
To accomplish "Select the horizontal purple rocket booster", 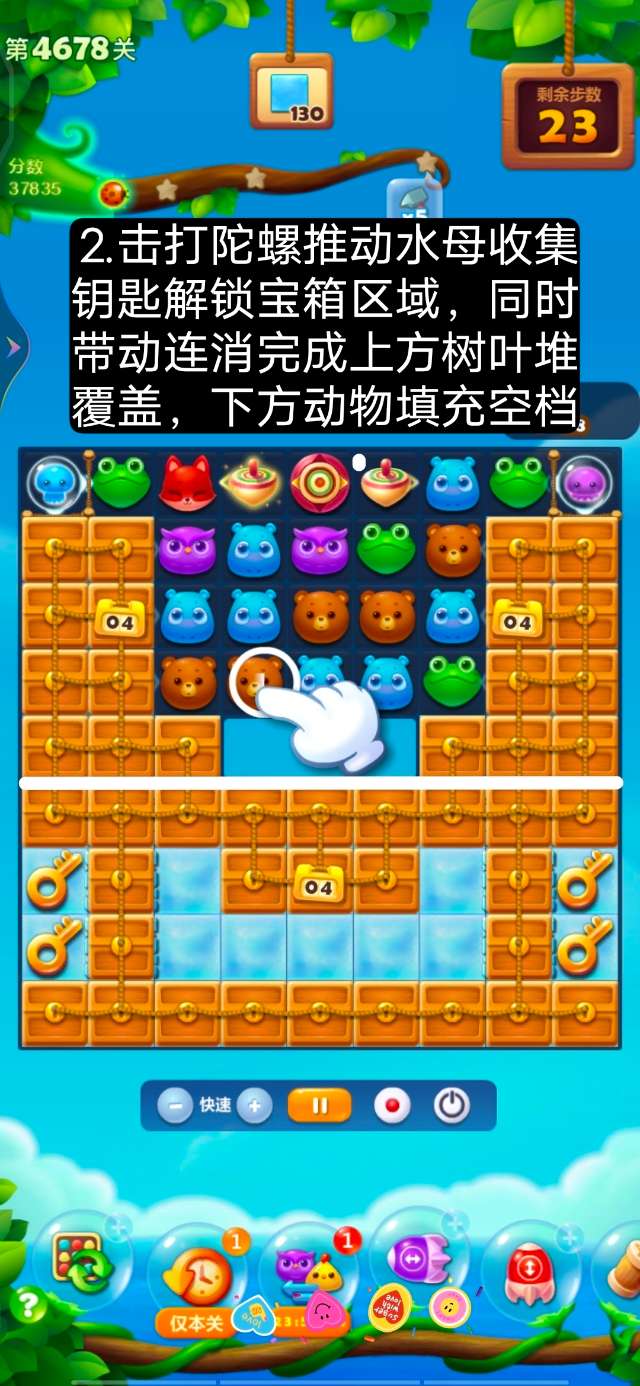I will tap(419, 1258).
